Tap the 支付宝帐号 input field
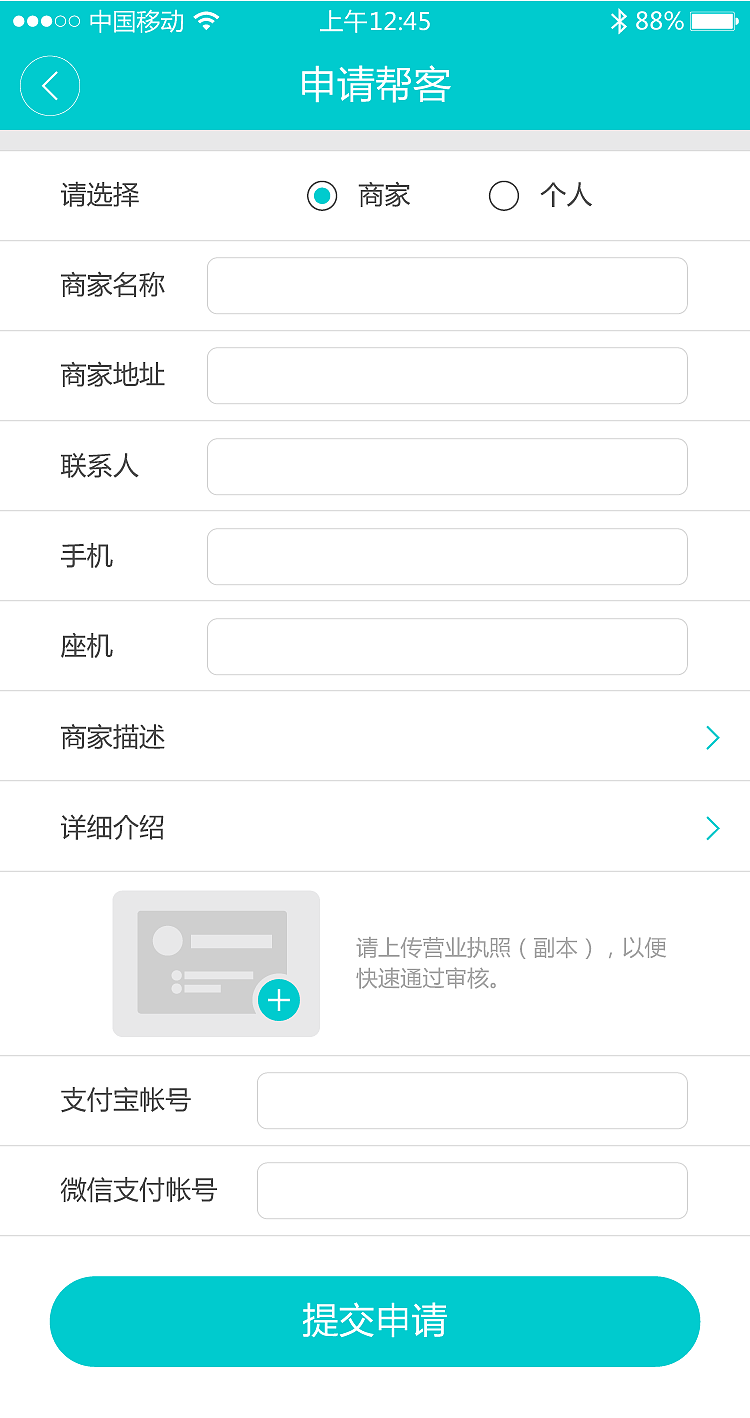This screenshot has height=1418, width=750. coord(472,1100)
